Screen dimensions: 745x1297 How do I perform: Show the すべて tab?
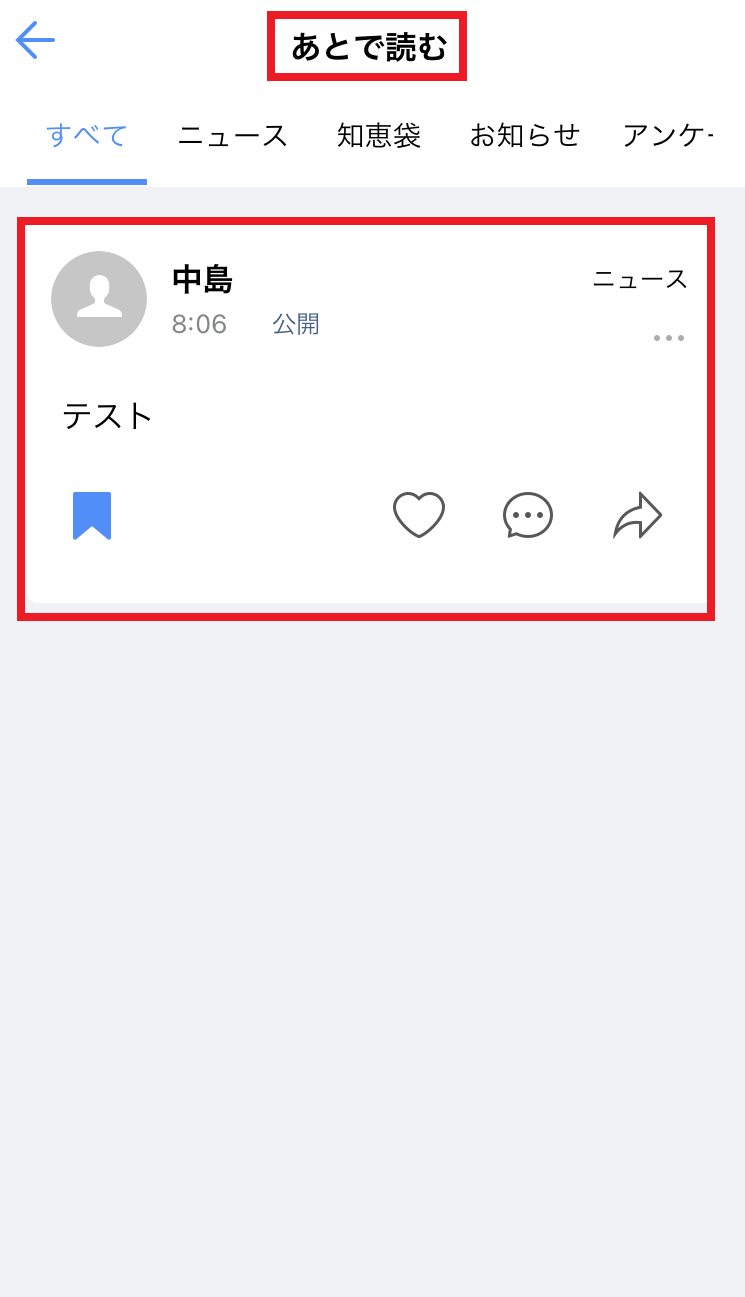coord(87,135)
